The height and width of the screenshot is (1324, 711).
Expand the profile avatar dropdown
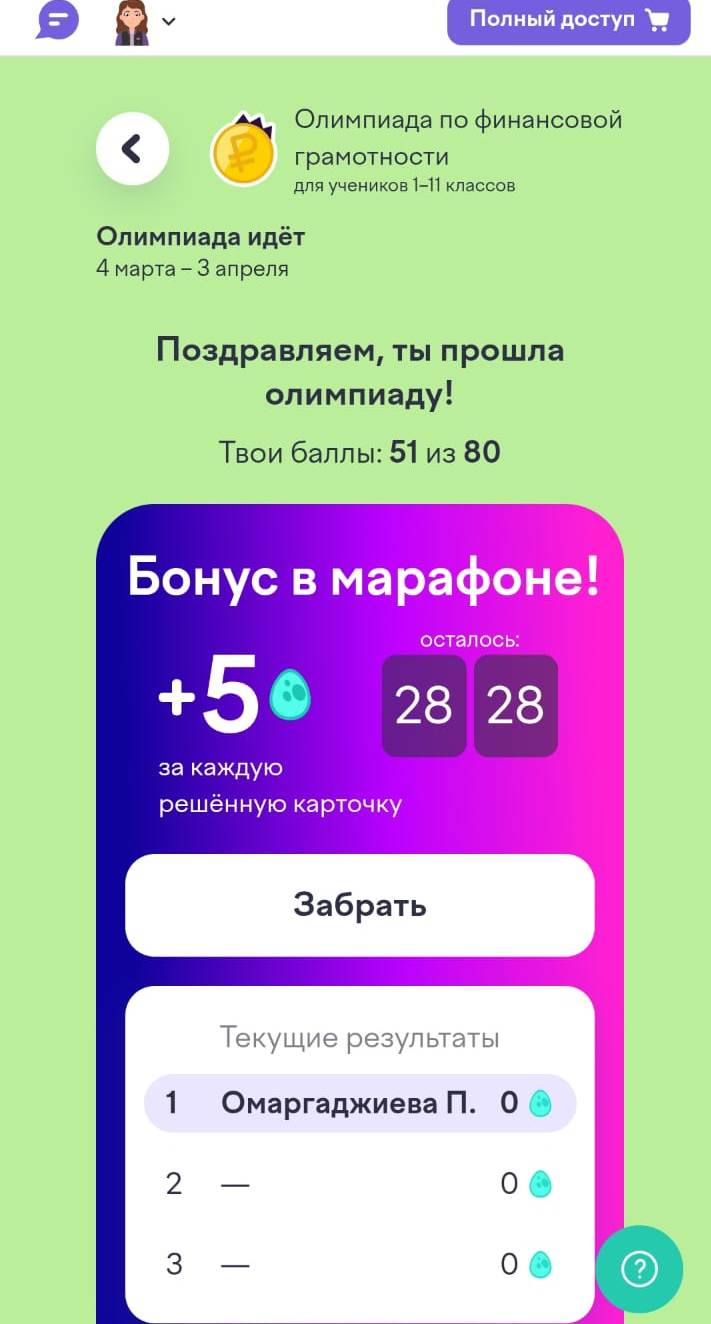(145, 21)
